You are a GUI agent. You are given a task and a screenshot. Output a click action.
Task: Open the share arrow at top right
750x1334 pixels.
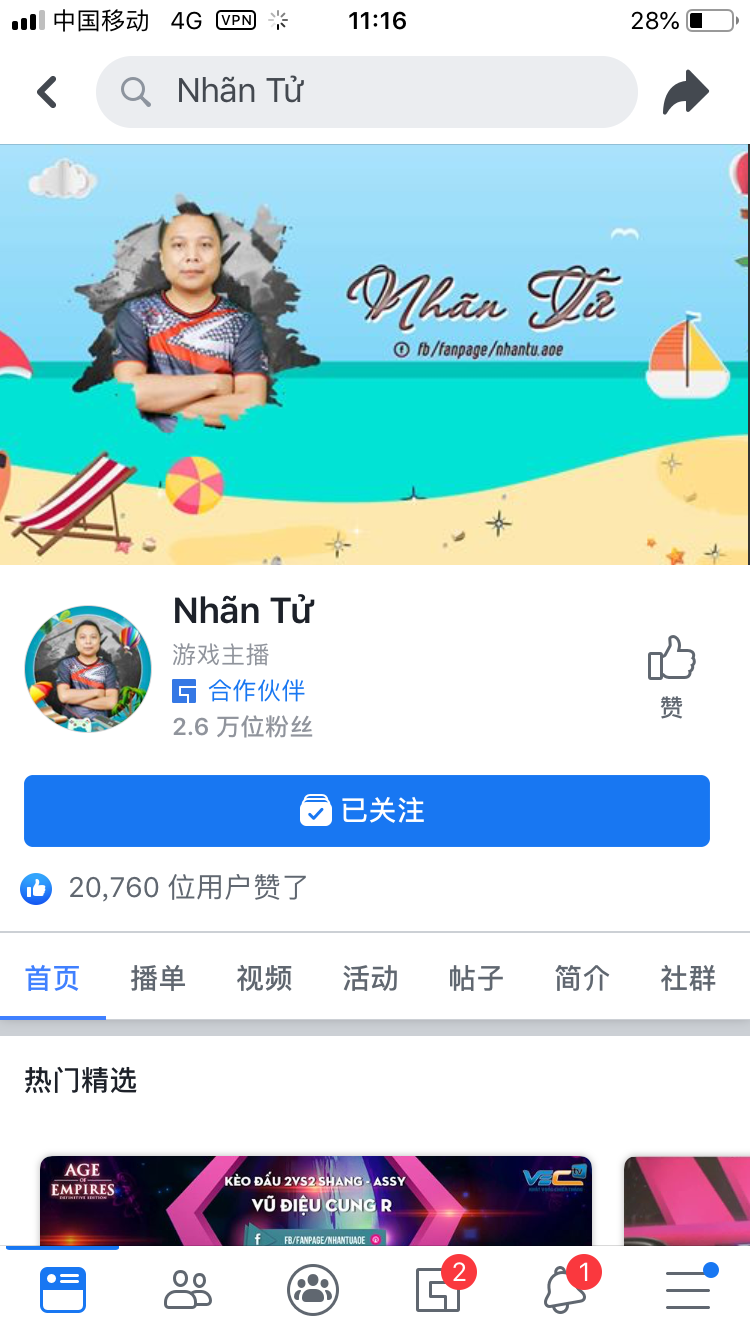687,91
